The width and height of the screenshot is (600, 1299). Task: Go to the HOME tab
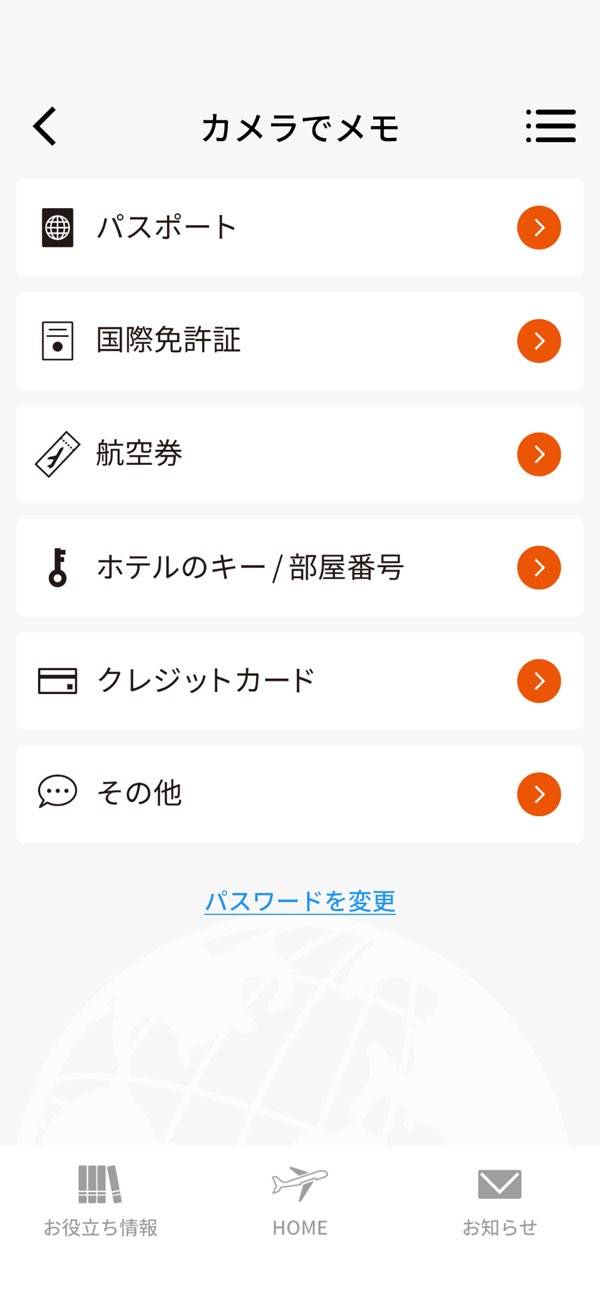click(x=300, y=1201)
